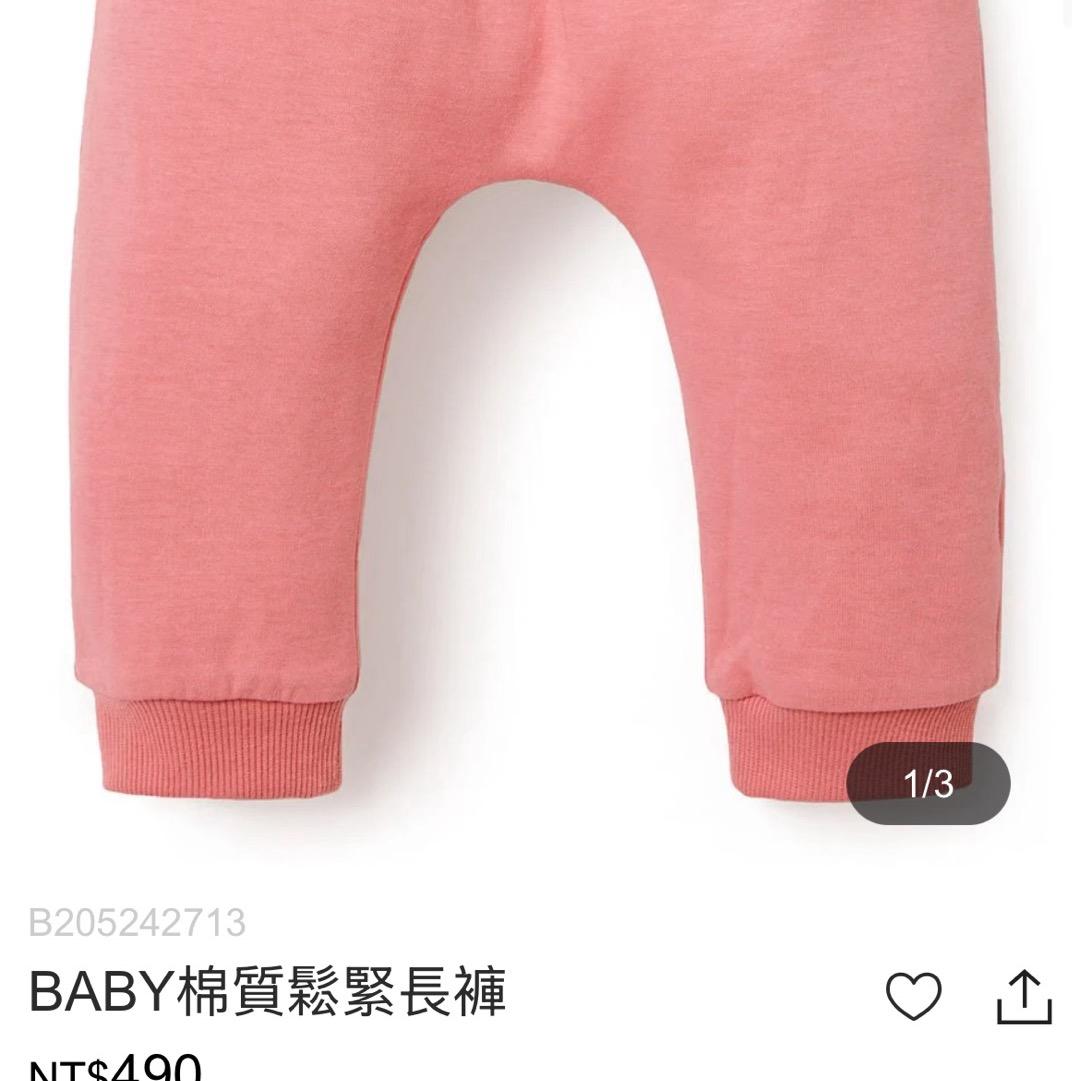The image size is (1080, 1081).
Task: Share this product page
Action: click(x=1025, y=996)
